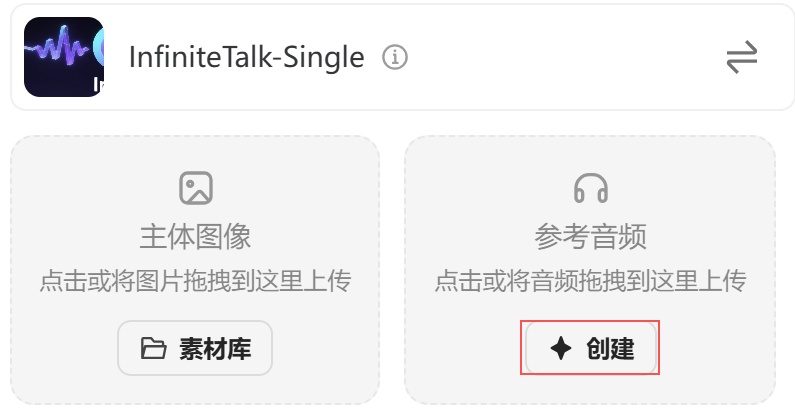Open the InfiniteTalk-Single info icon
This screenshot has width=795, height=411.
point(395,58)
